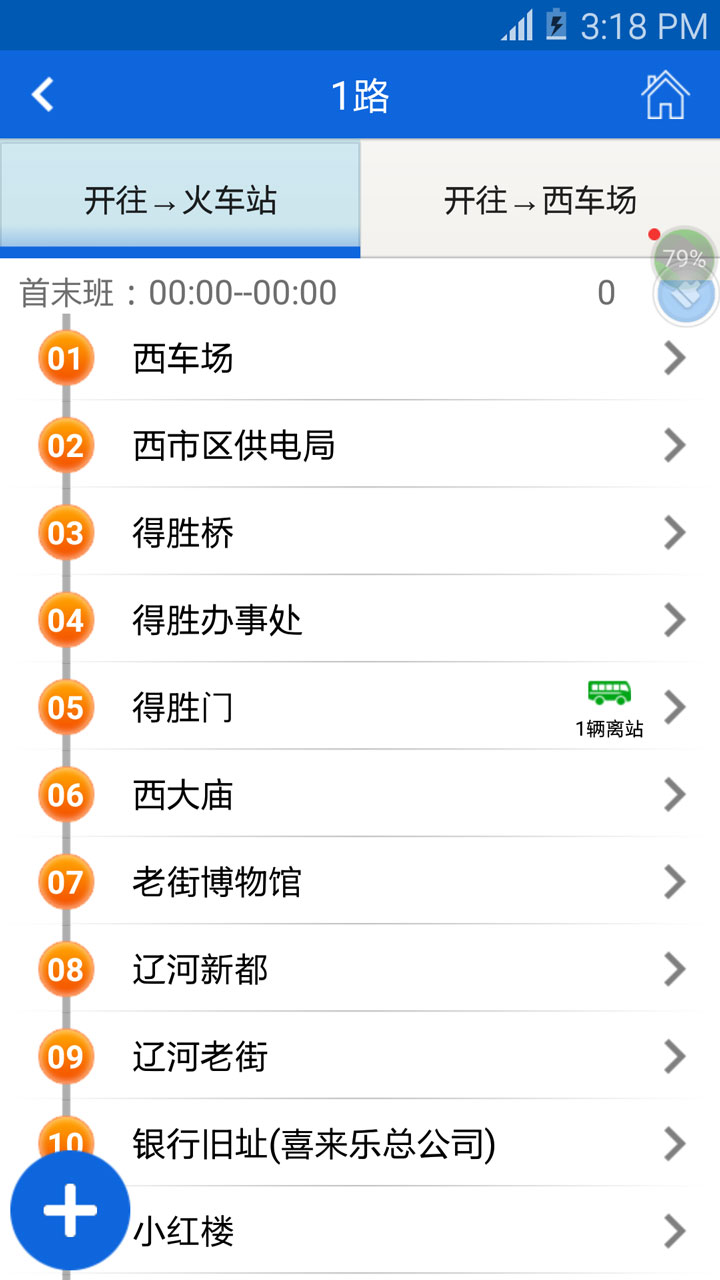Open the chevron beside 辽河老街
This screenshot has height=1280, width=720.
(x=675, y=1057)
